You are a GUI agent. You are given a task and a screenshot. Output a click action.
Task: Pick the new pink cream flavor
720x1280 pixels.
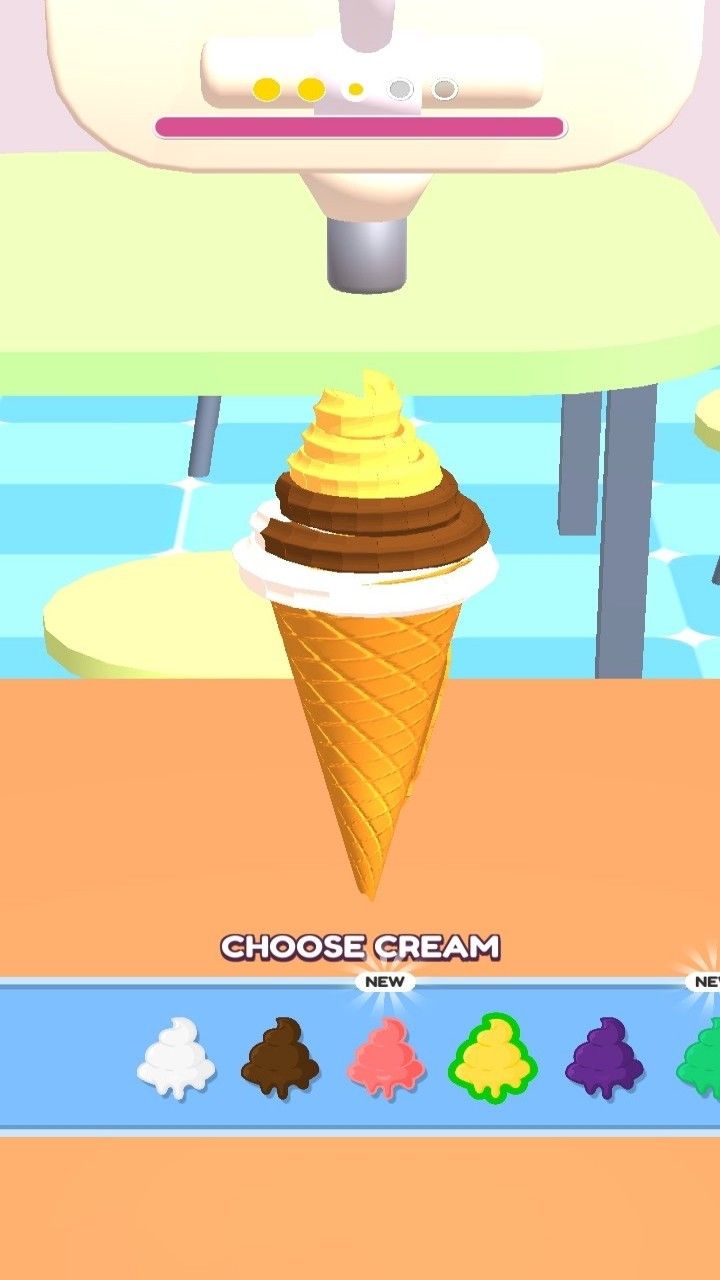click(386, 1058)
